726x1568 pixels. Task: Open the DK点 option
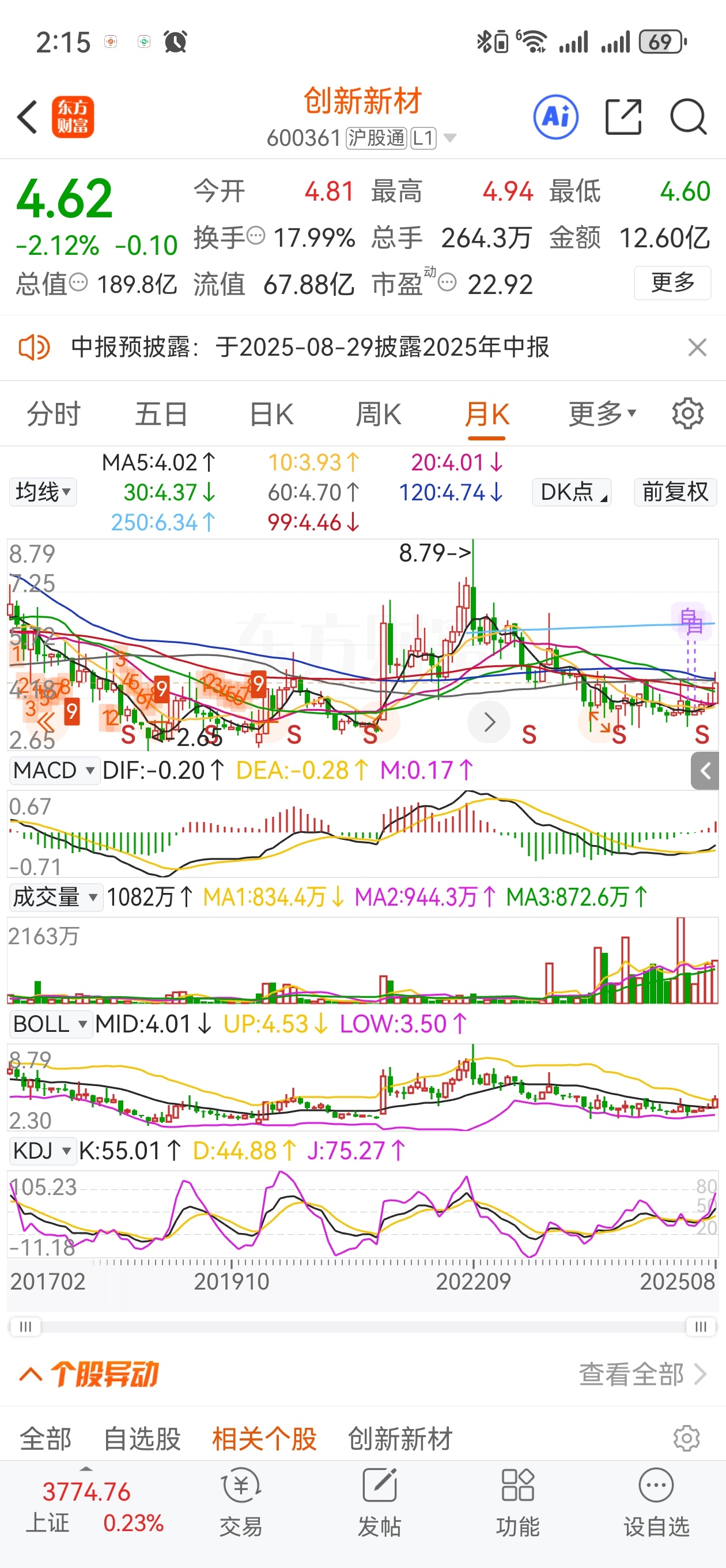572,492
